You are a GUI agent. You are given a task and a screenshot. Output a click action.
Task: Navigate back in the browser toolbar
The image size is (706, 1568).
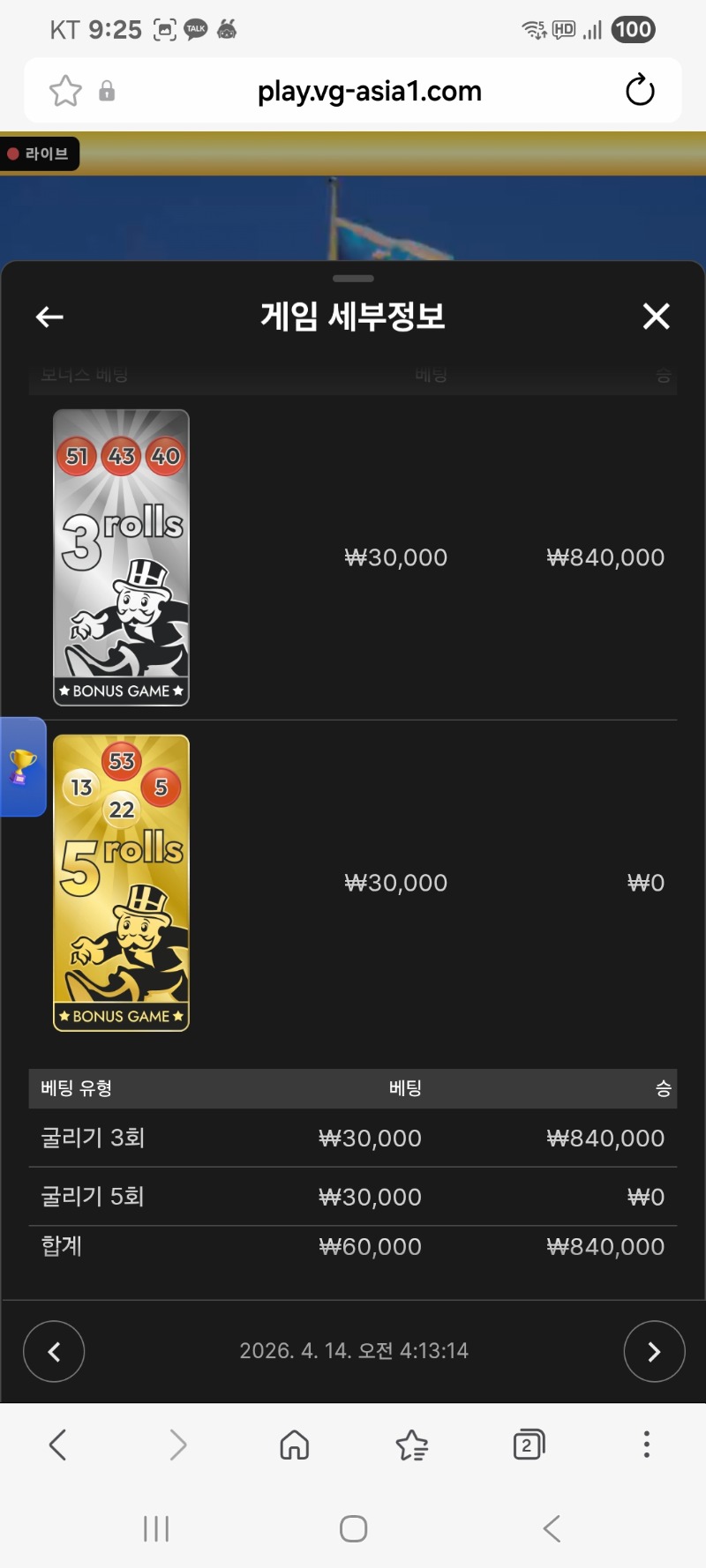58,1445
